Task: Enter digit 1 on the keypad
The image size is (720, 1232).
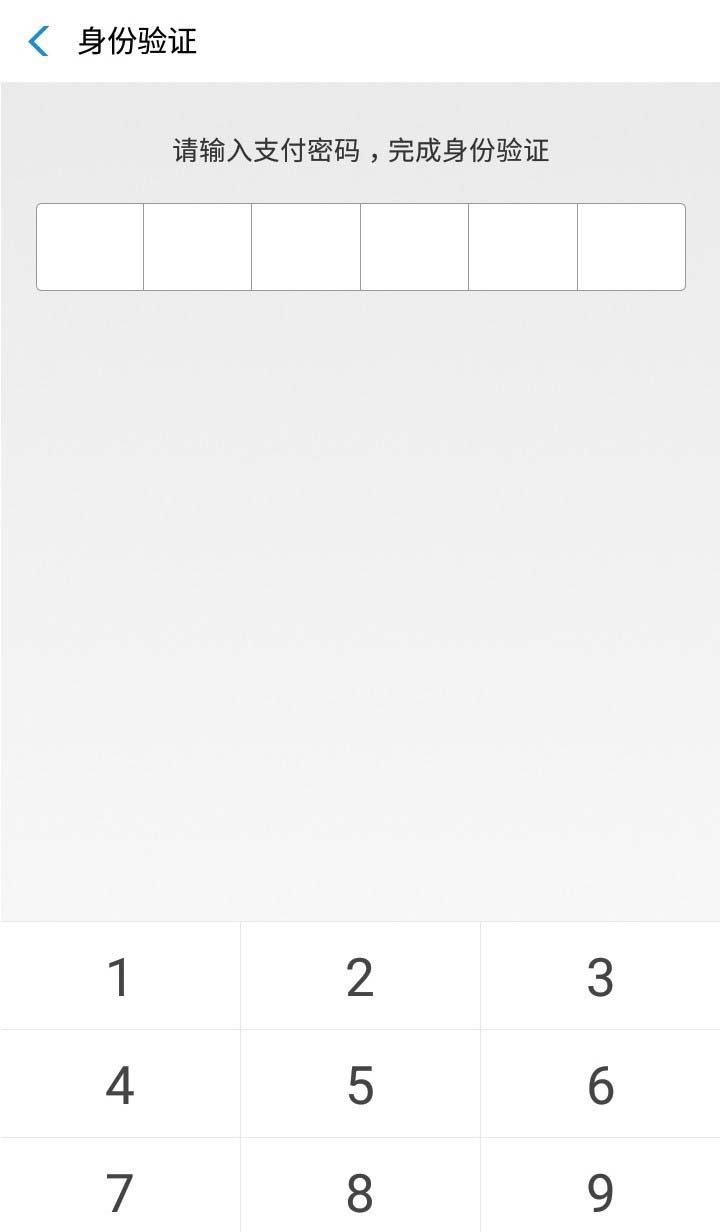Action: [120, 976]
